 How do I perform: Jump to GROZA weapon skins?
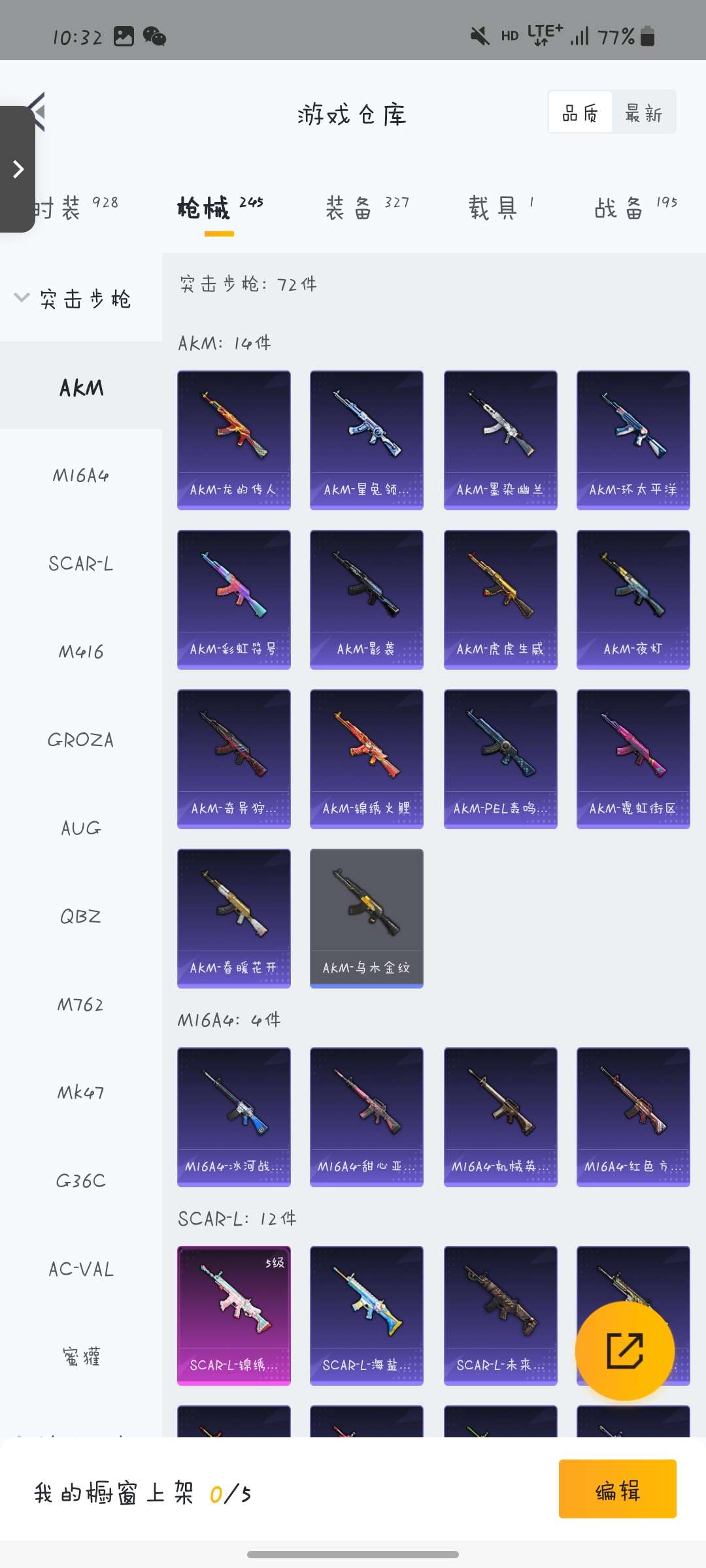80,740
